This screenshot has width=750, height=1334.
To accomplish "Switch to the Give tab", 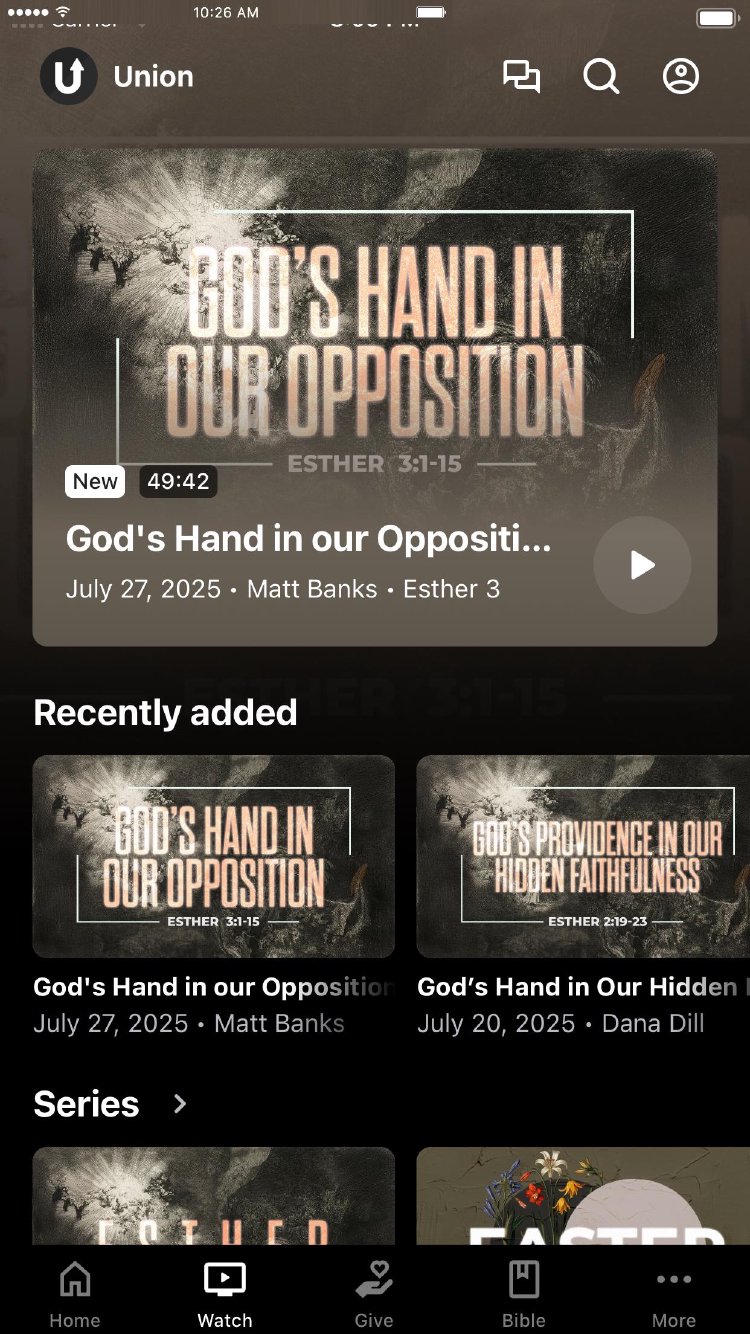I will (374, 1294).
